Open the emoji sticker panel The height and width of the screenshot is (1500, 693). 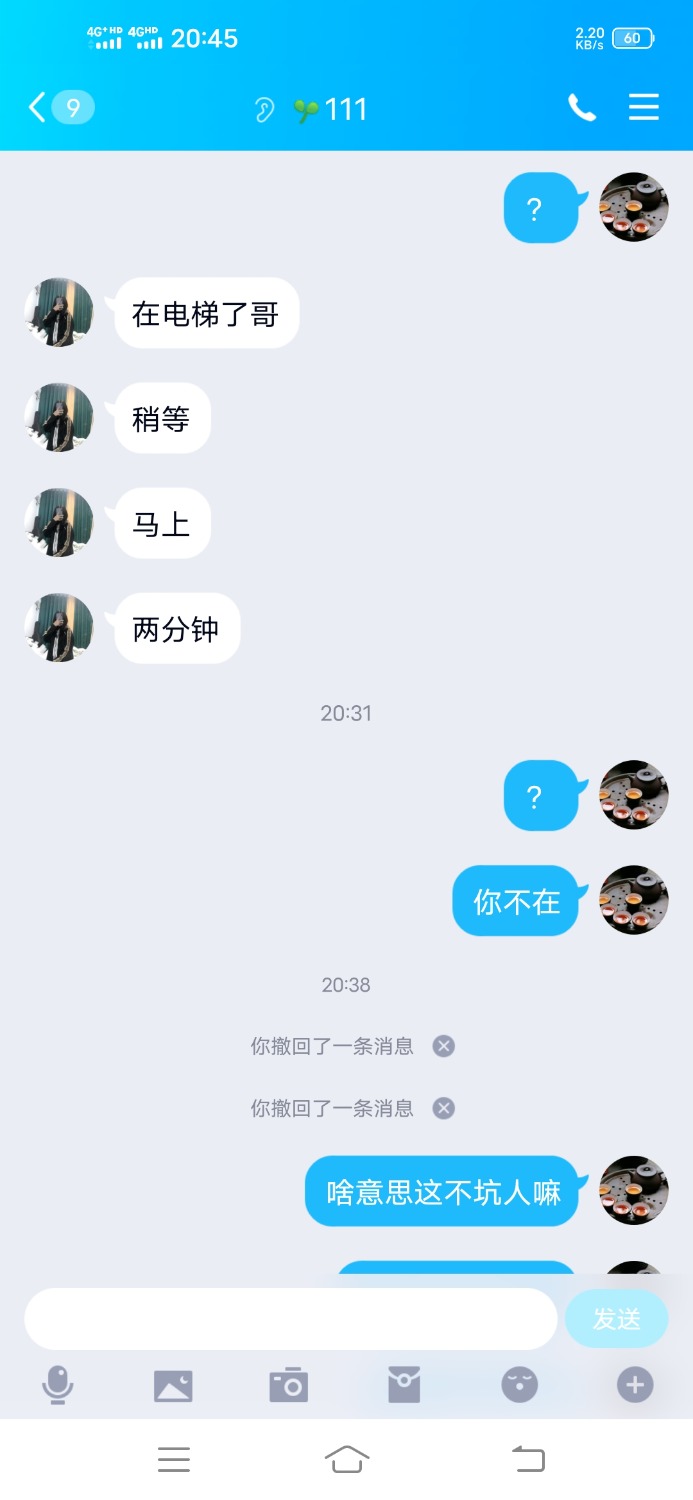pyautogui.click(x=520, y=1385)
